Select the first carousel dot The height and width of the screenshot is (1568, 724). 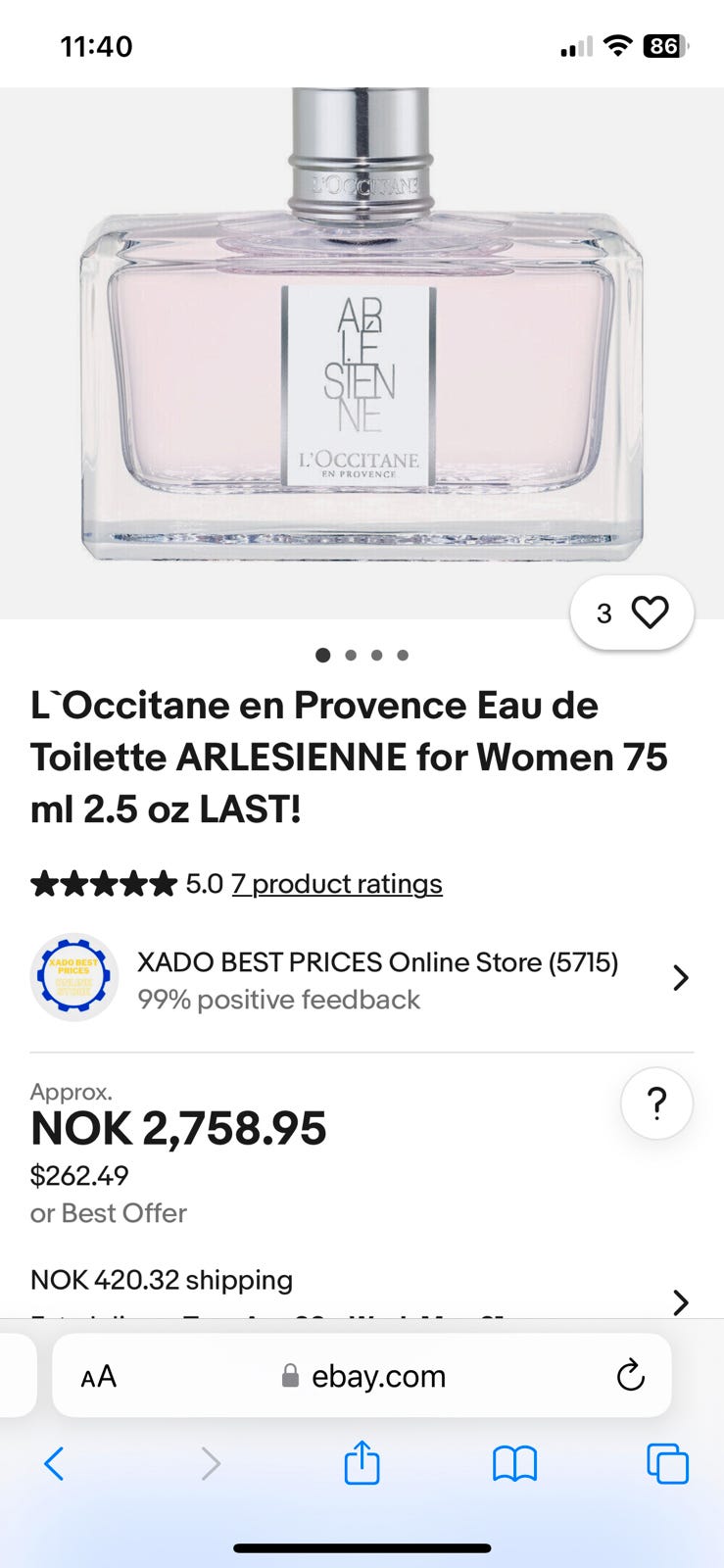pos(320,655)
